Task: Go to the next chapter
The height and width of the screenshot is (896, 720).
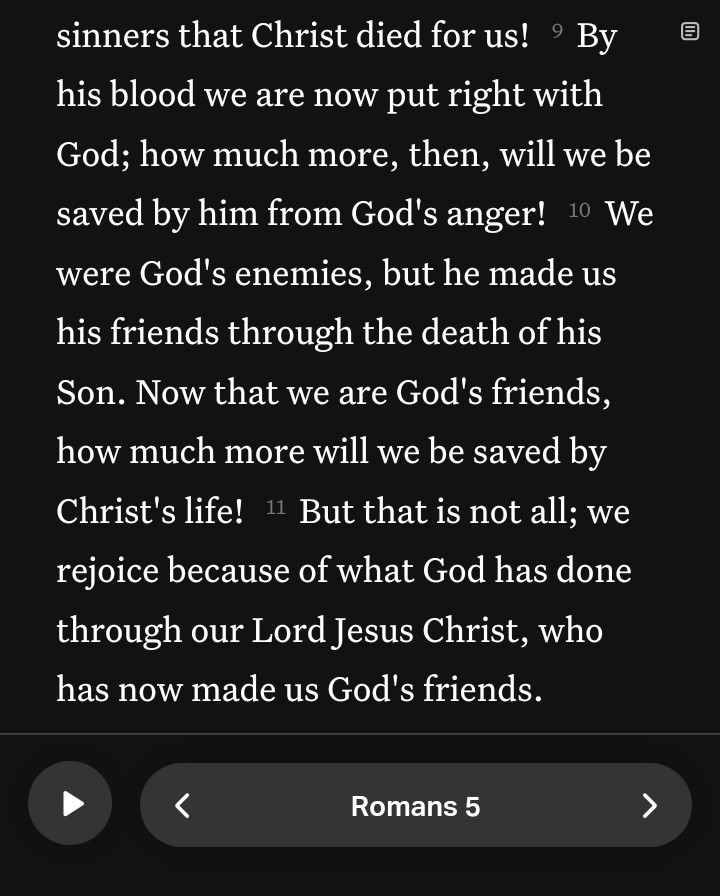Action: pyautogui.click(x=649, y=805)
